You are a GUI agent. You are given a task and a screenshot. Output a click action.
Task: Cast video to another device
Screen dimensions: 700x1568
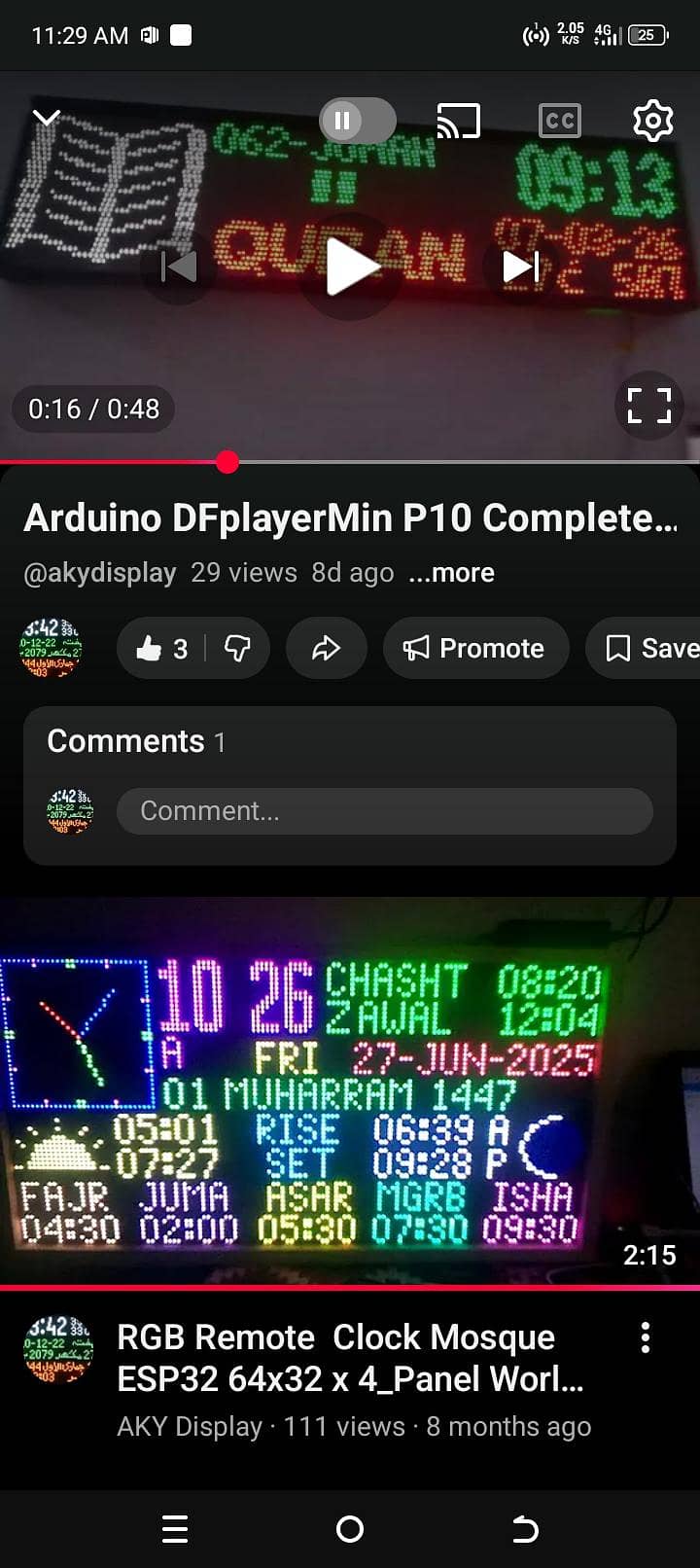pos(458,122)
